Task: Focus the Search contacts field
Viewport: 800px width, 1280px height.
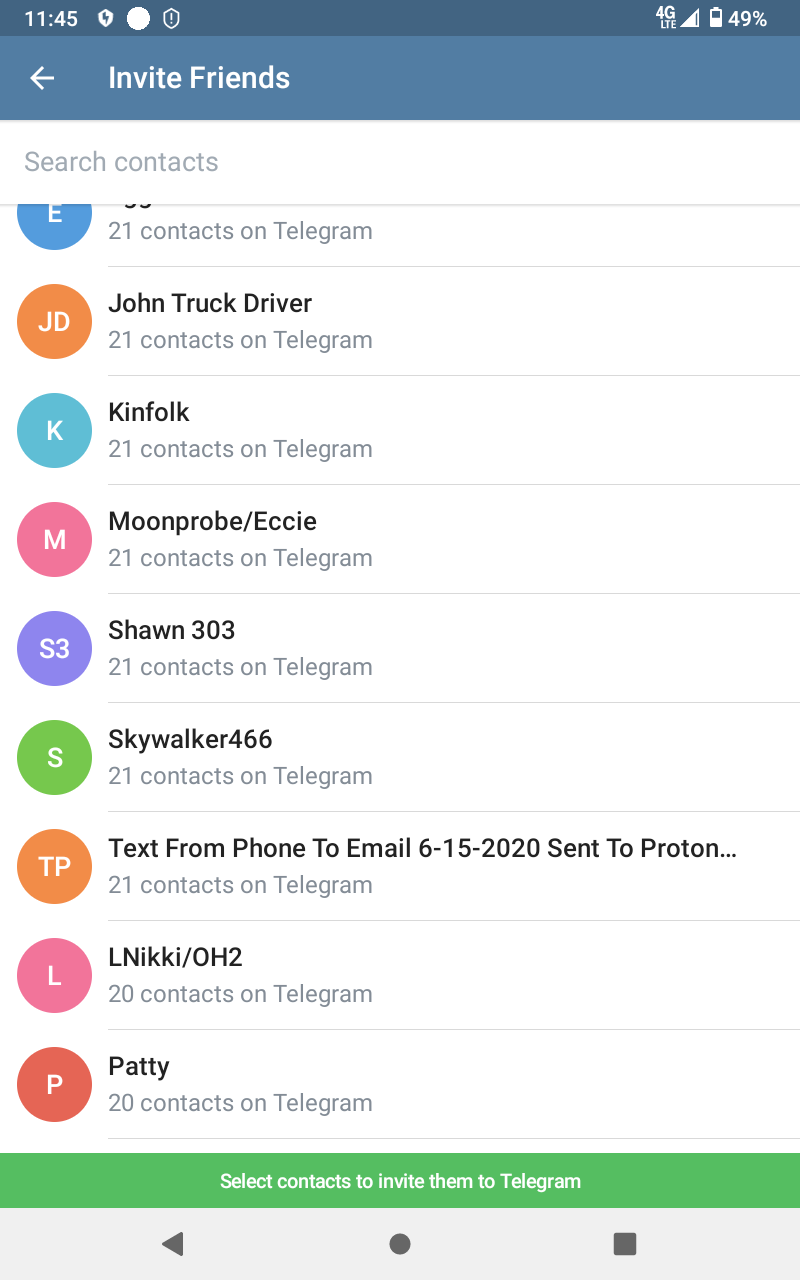Action: [400, 162]
